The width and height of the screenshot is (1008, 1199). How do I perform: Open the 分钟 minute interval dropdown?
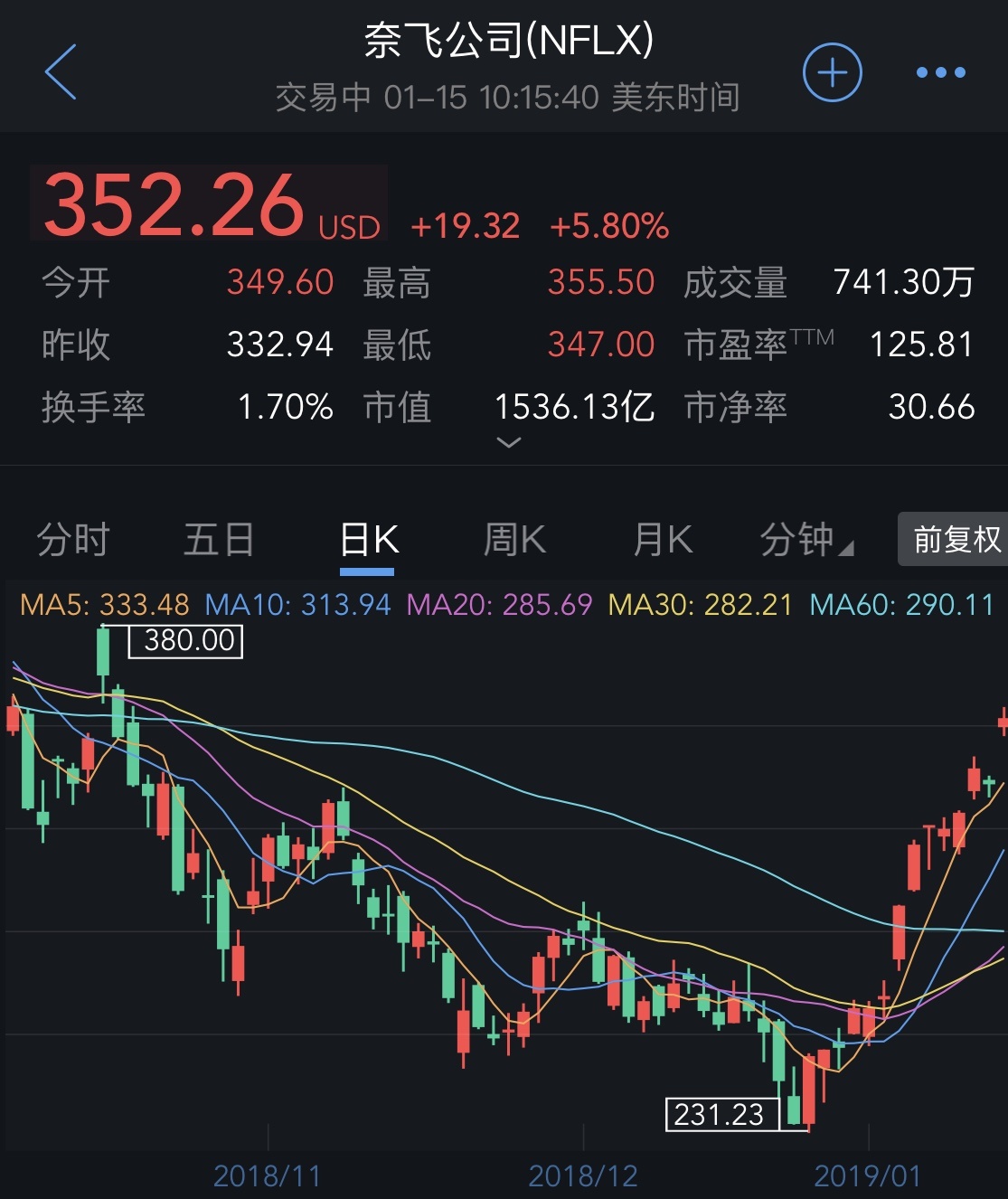805,540
